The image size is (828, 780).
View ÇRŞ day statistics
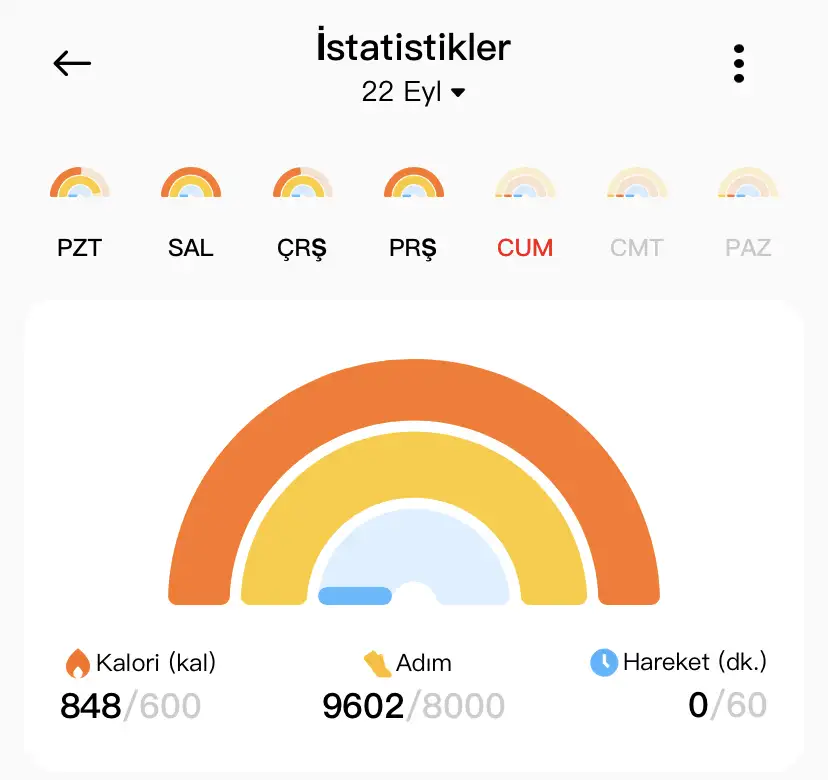[x=302, y=213]
